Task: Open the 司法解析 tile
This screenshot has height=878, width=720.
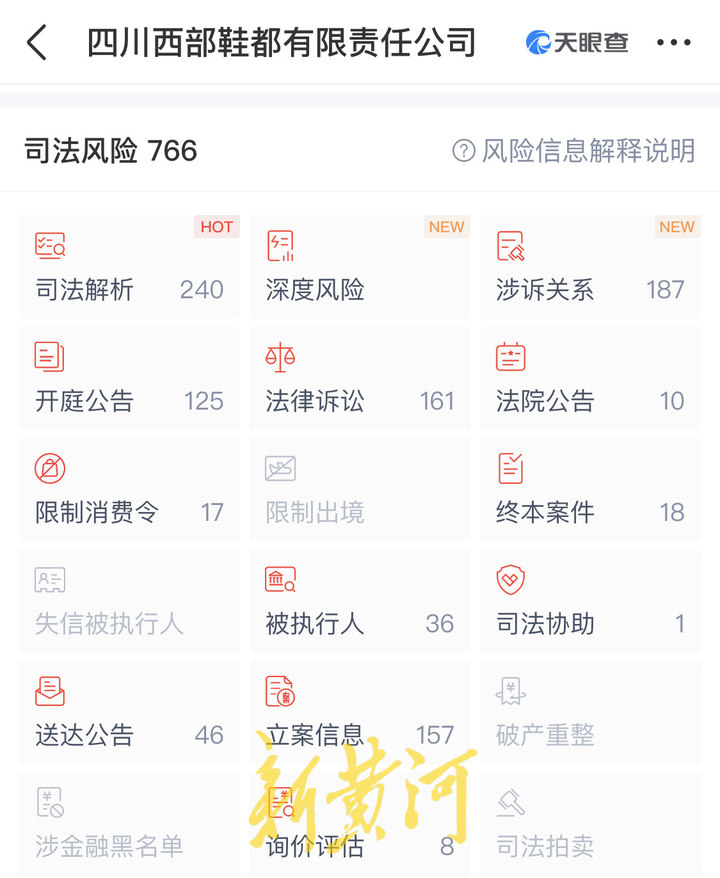Action: (x=129, y=268)
